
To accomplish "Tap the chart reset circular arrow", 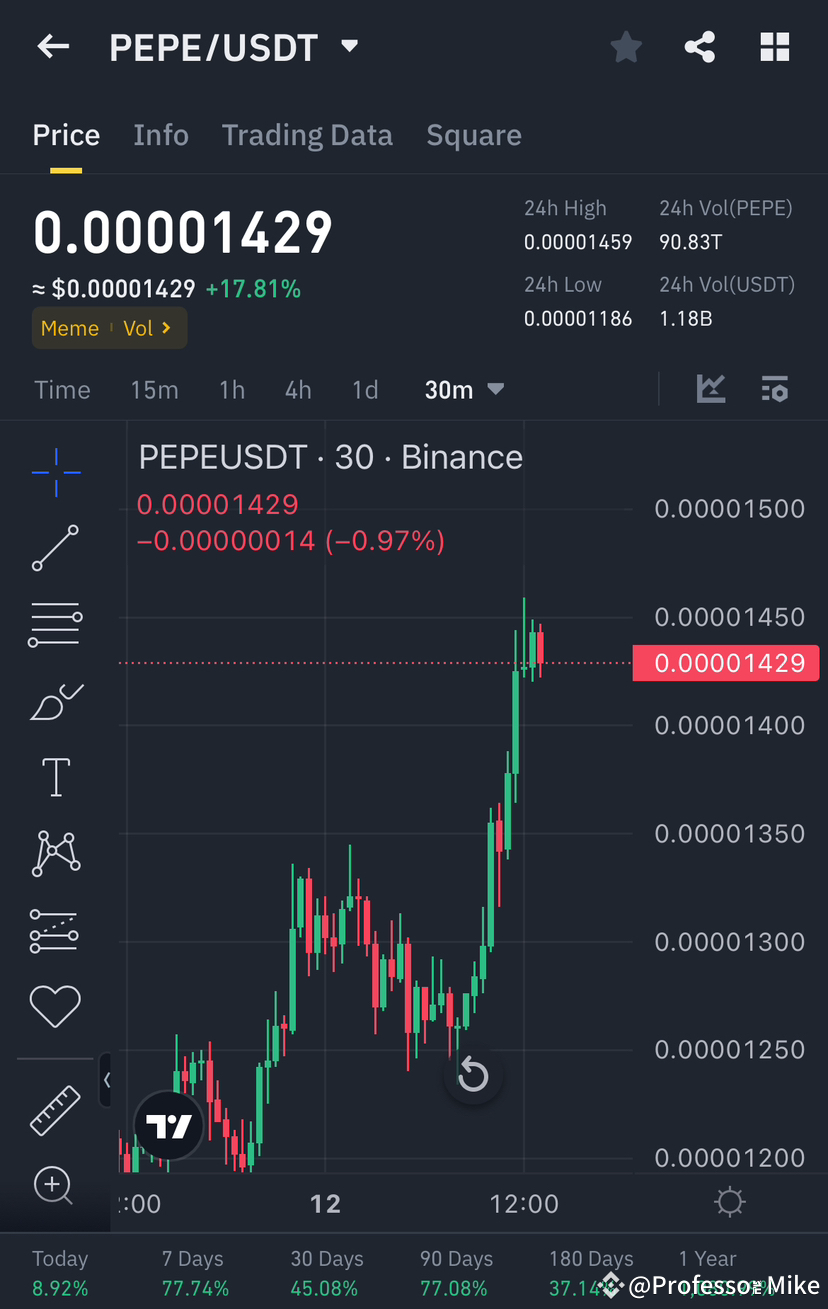I will [472, 1074].
